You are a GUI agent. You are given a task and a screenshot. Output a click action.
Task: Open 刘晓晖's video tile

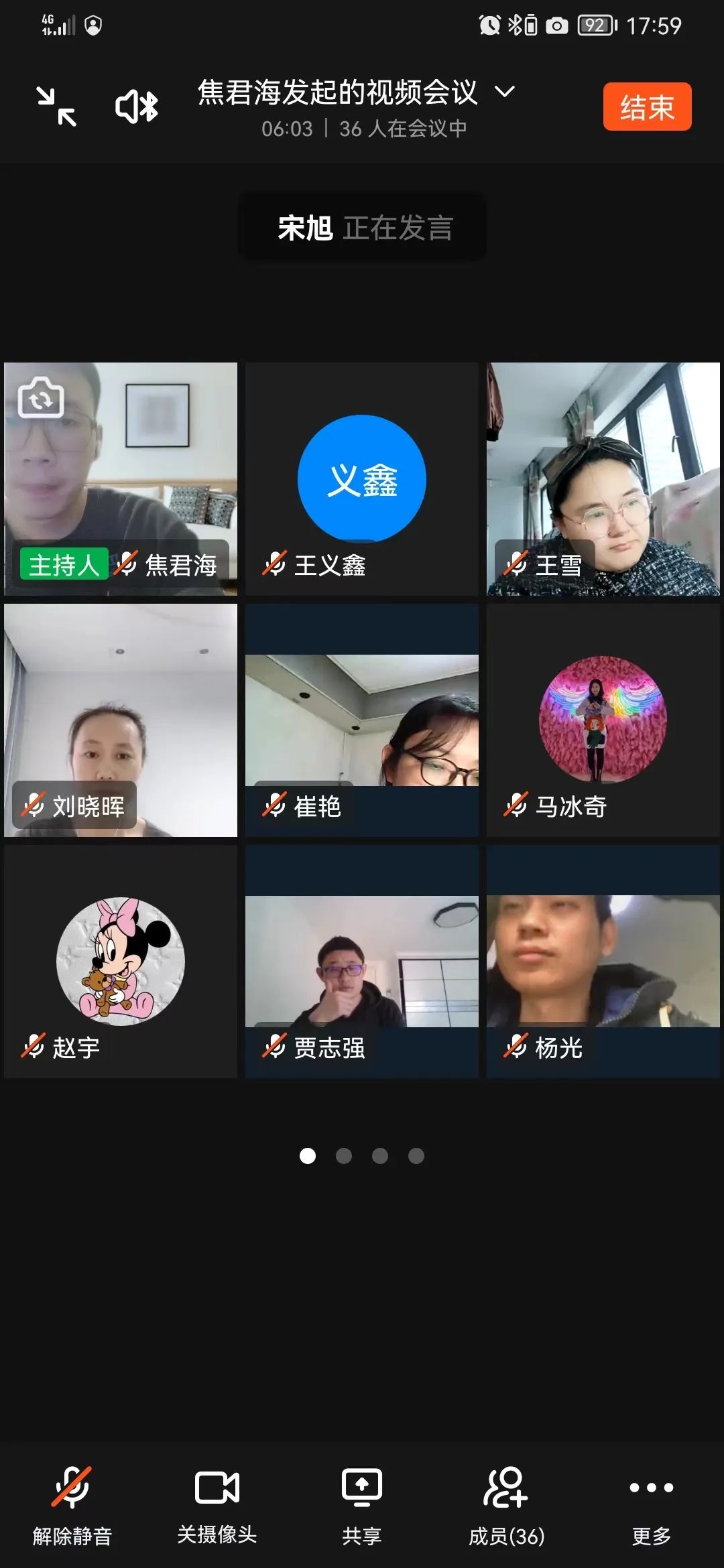121,720
